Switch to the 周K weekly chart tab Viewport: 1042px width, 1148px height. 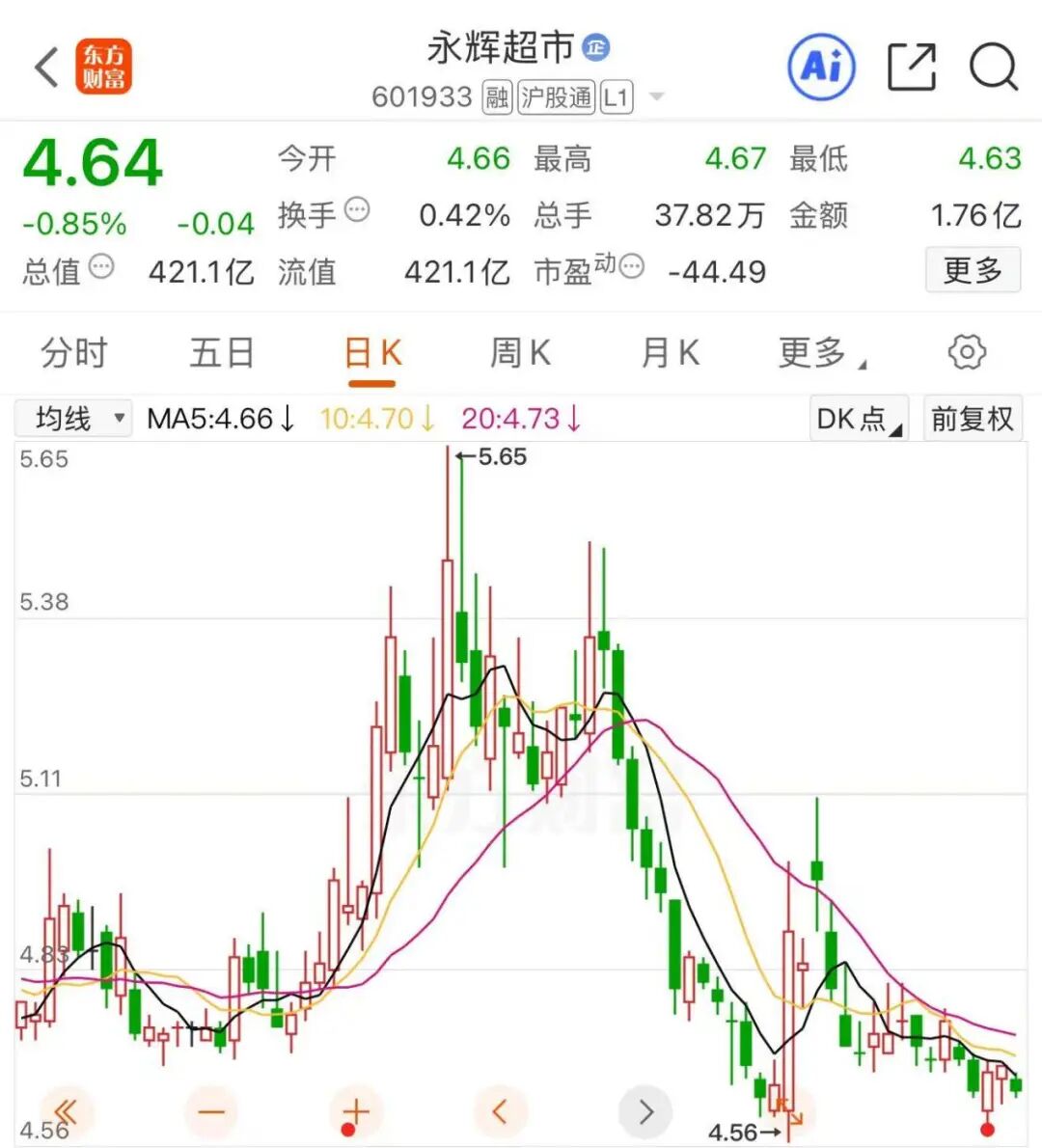(520, 353)
